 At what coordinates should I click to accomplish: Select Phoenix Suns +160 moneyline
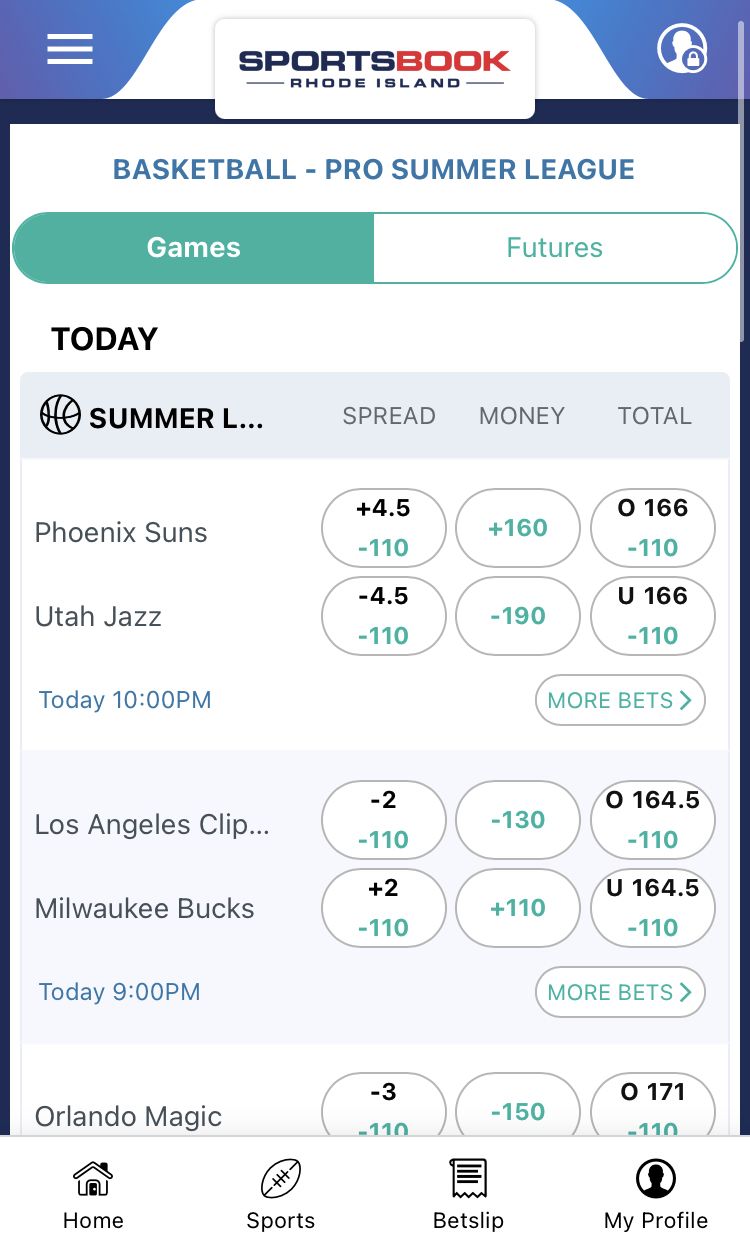pos(518,528)
